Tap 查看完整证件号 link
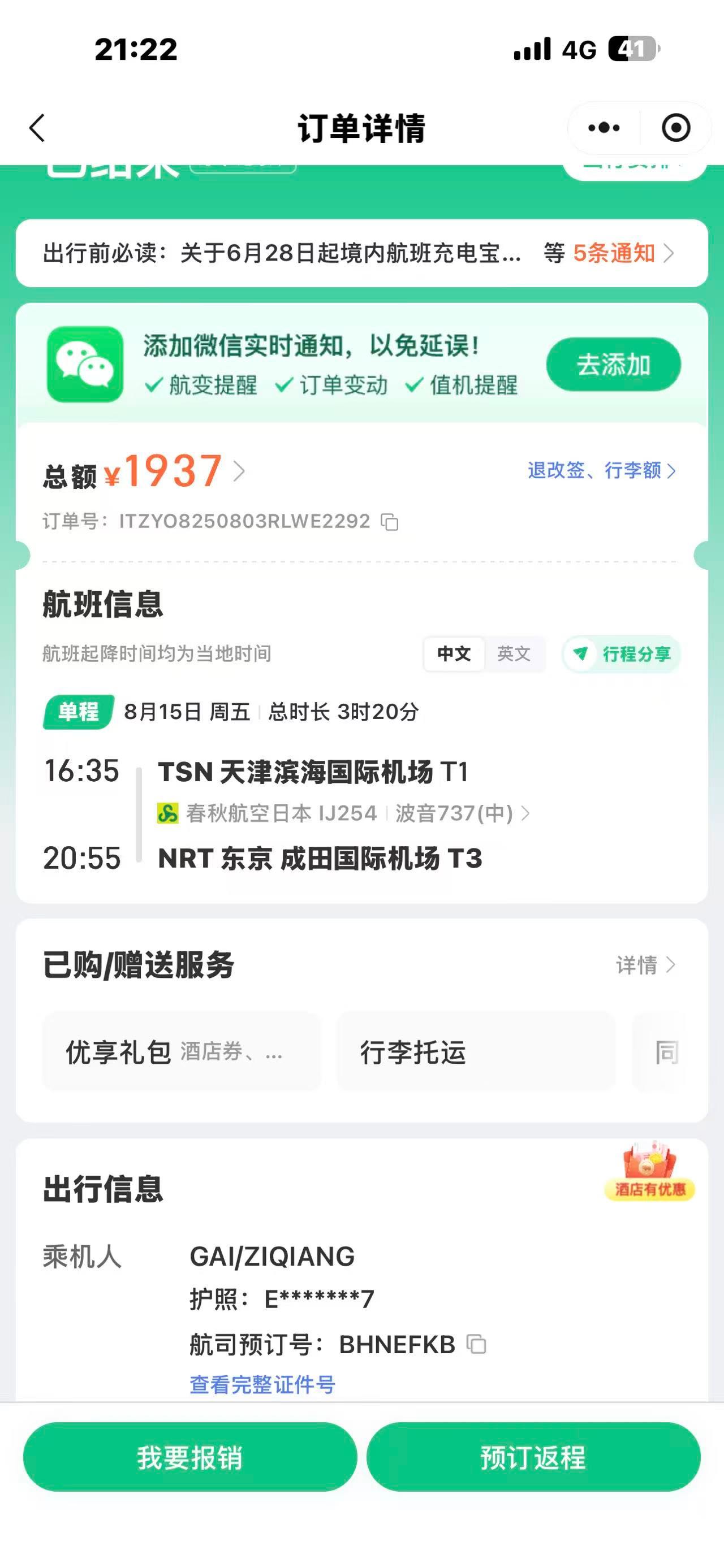The height and width of the screenshot is (1568, 724). 262,1384
